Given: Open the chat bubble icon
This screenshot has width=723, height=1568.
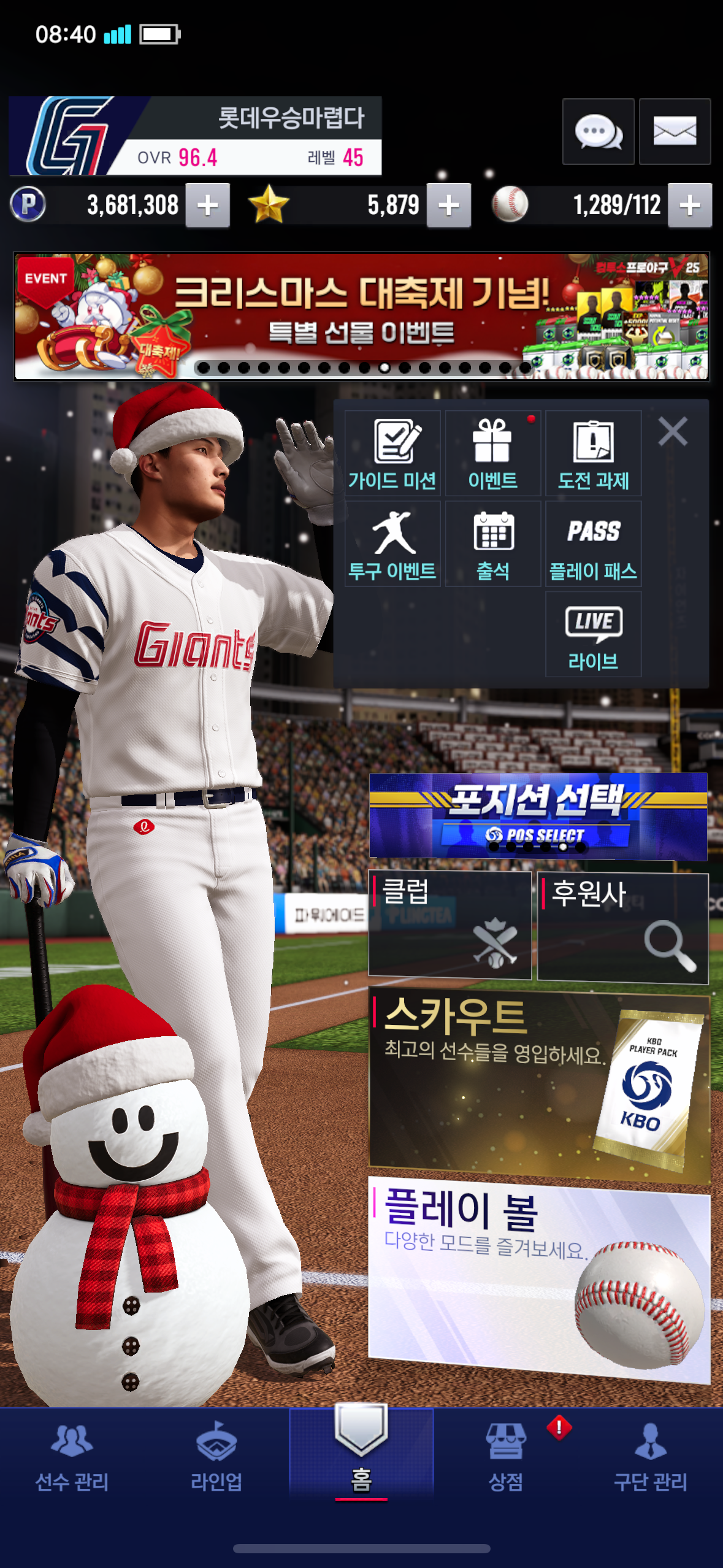Looking at the screenshot, I should 598,131.
